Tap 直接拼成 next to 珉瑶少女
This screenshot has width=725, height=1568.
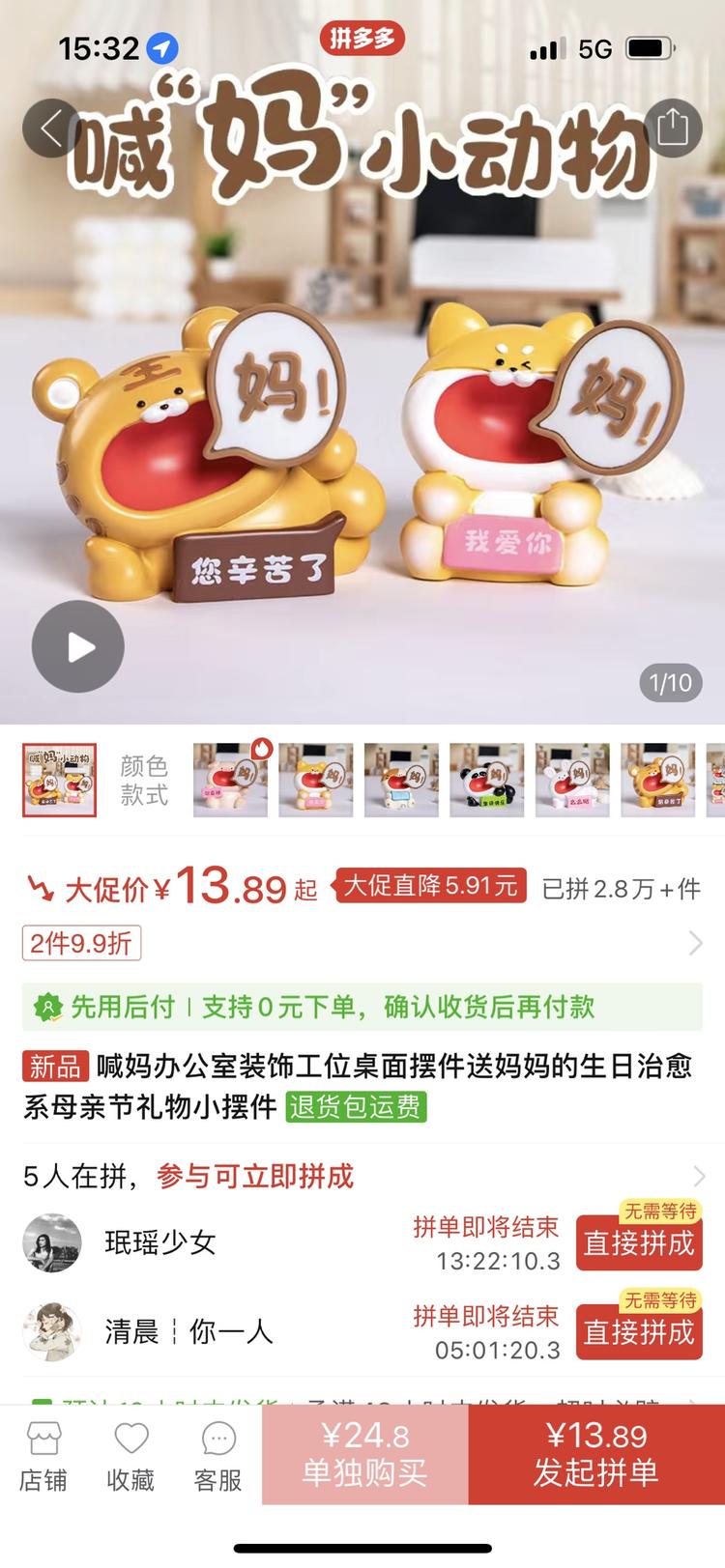coord(639,1244)
